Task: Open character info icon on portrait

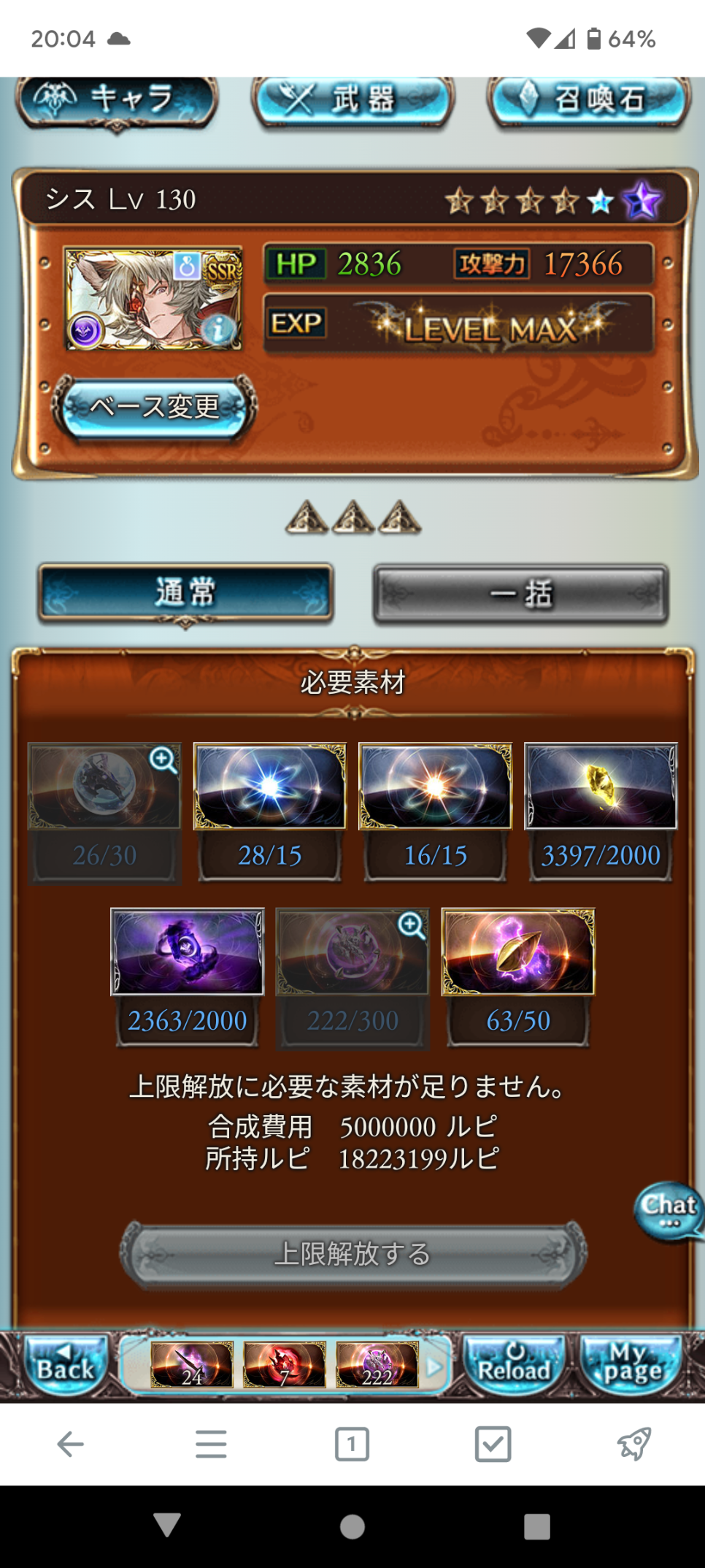Action: tap(218, 329)
